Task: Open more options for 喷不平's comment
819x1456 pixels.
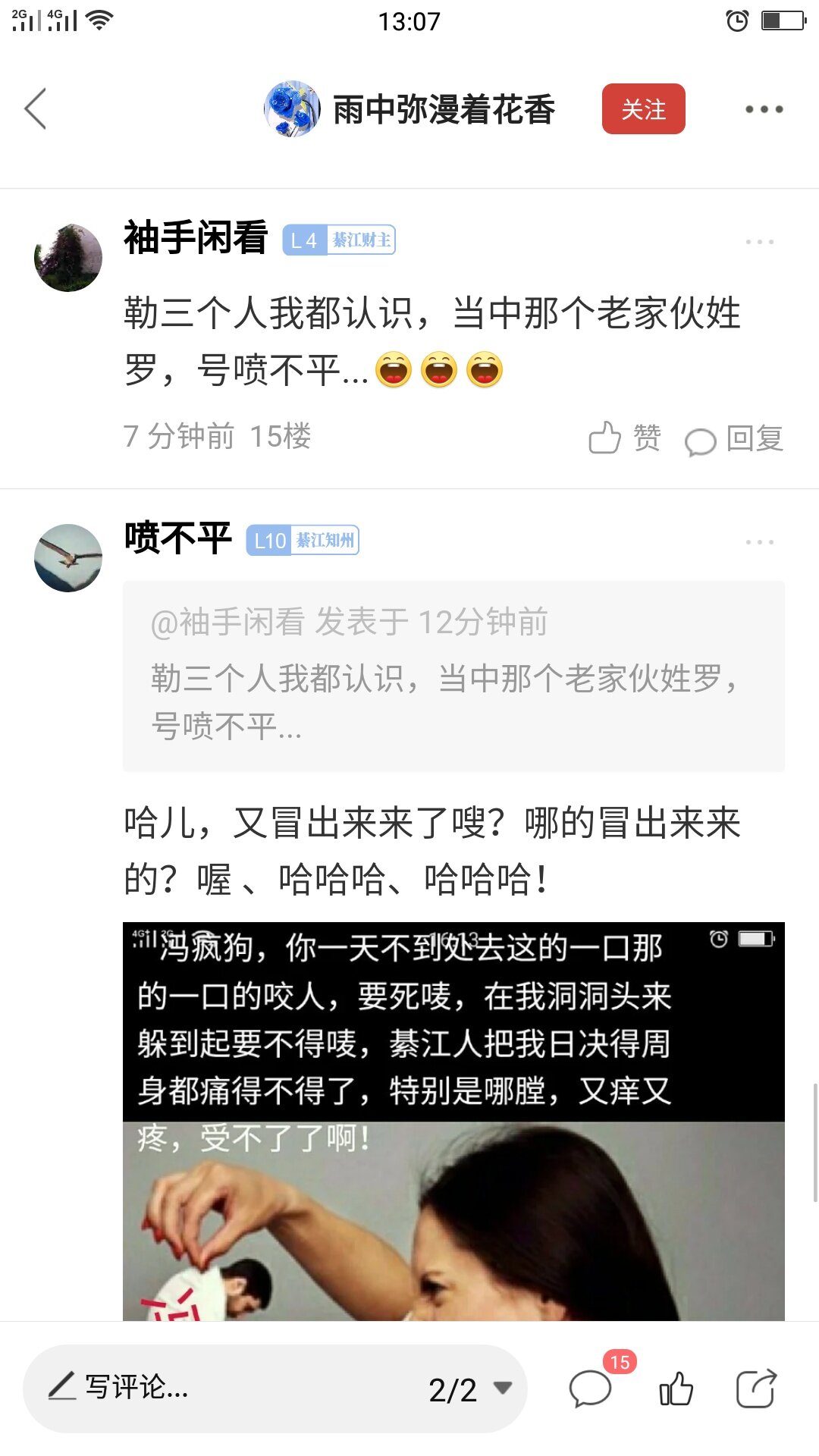Action: 759,542
